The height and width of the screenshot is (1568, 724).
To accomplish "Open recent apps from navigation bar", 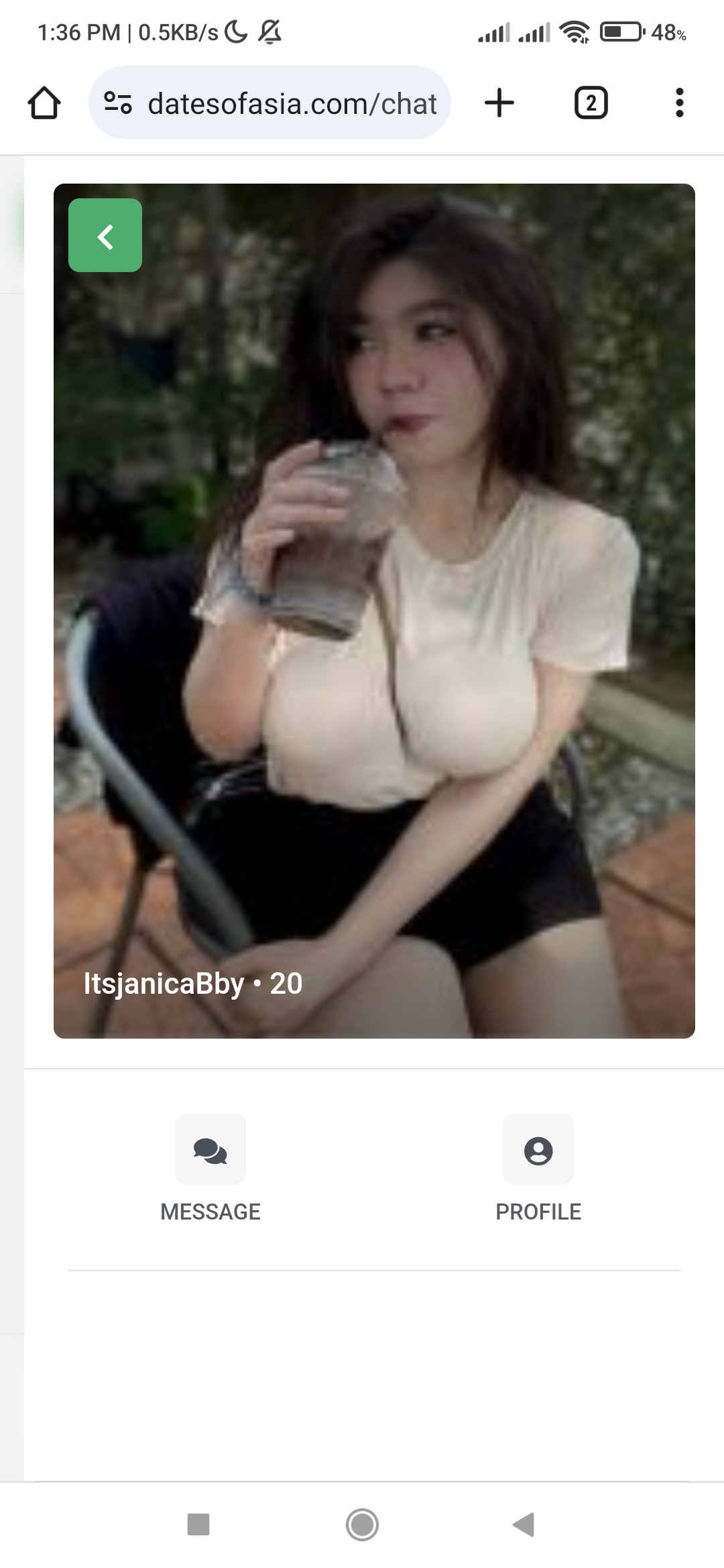I will pos(198,1524).
